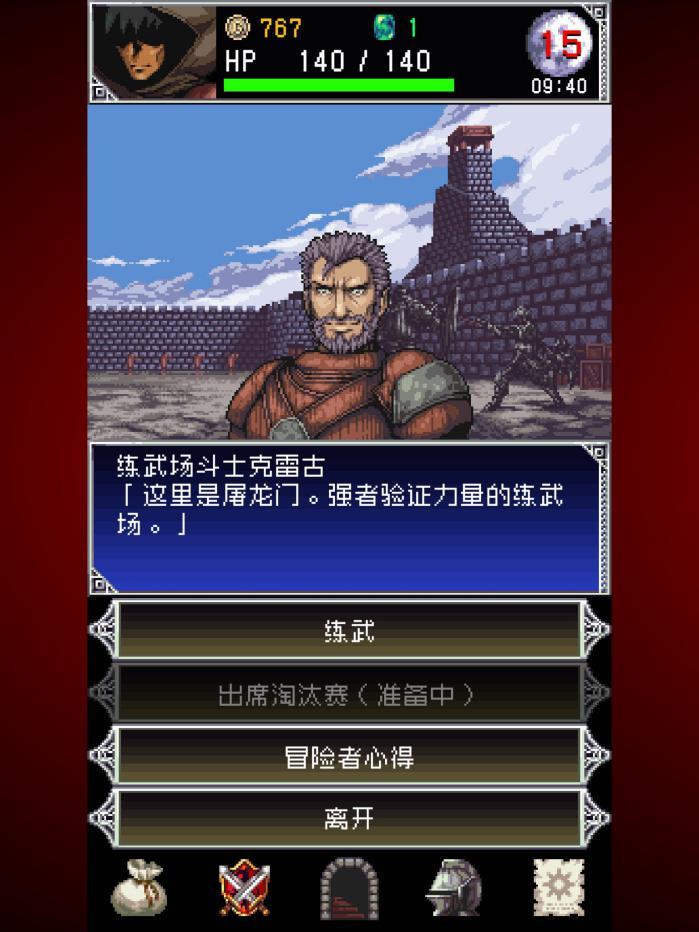
Task: Open the crossed-swords shield icon
Action: pos(244,887)
